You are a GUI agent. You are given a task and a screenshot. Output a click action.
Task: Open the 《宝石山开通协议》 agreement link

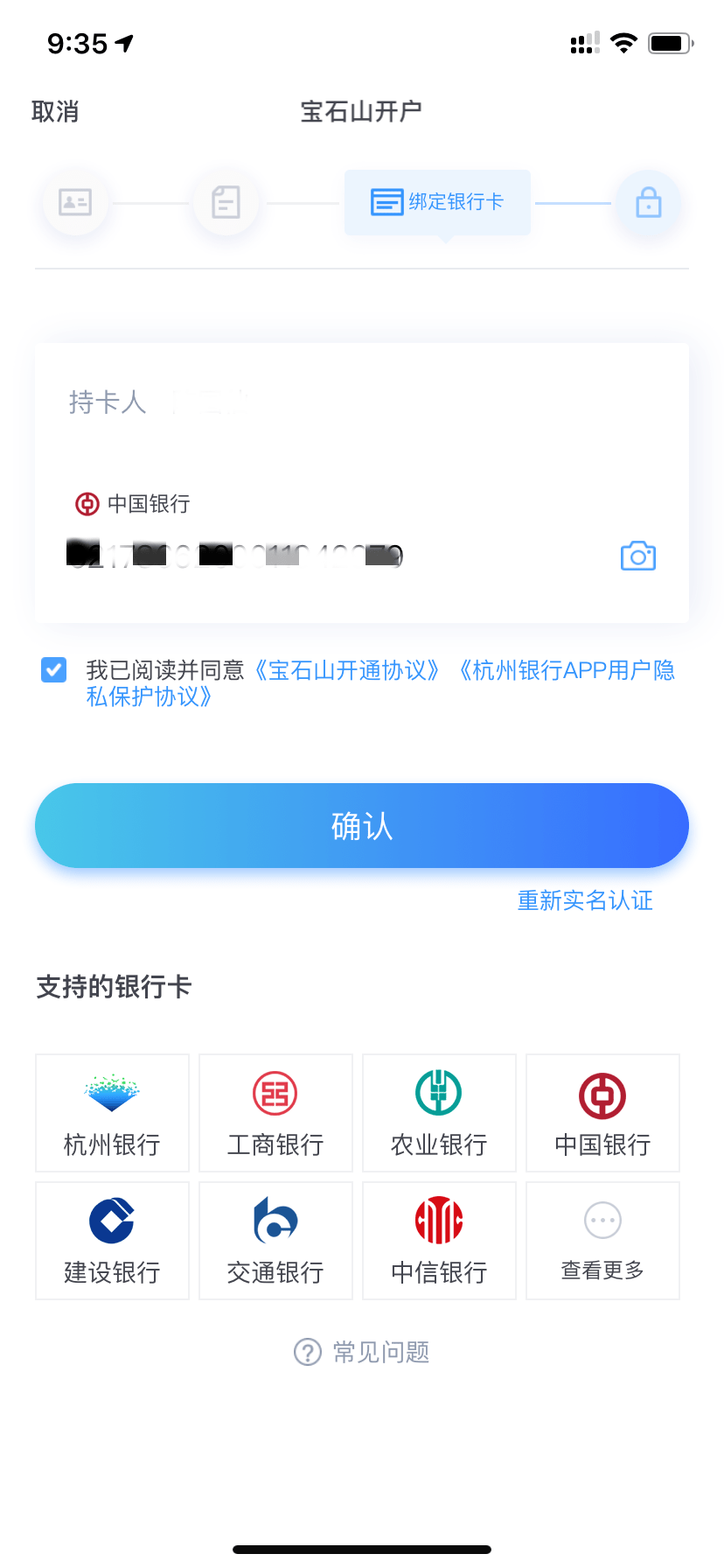point(347,669)
